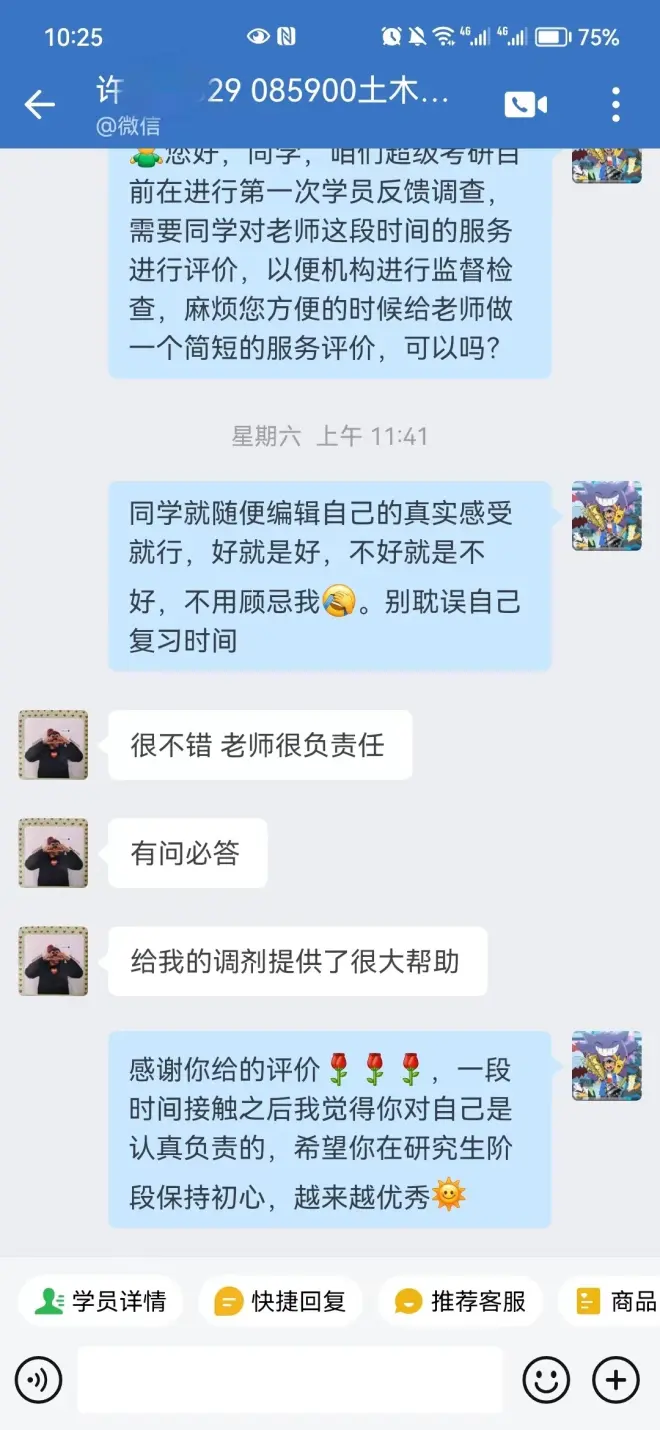This screenshot has width=660, height=1430.
Task: Tap teacher's avatar beside 感谢你给的评价 message
Action: click(x=606, y=1066)
